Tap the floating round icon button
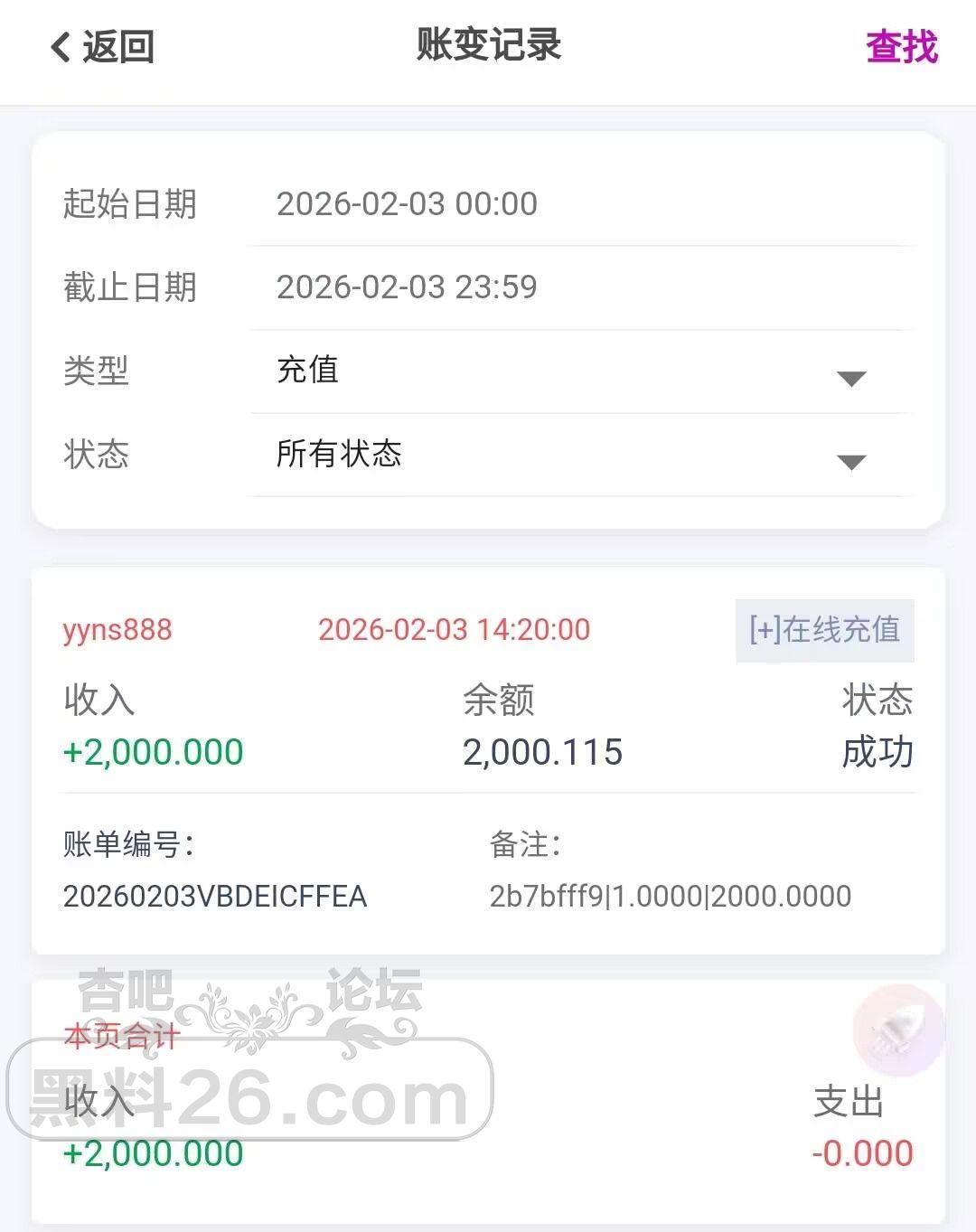Screen dimensions: 976x1232 pos(897,1031)
